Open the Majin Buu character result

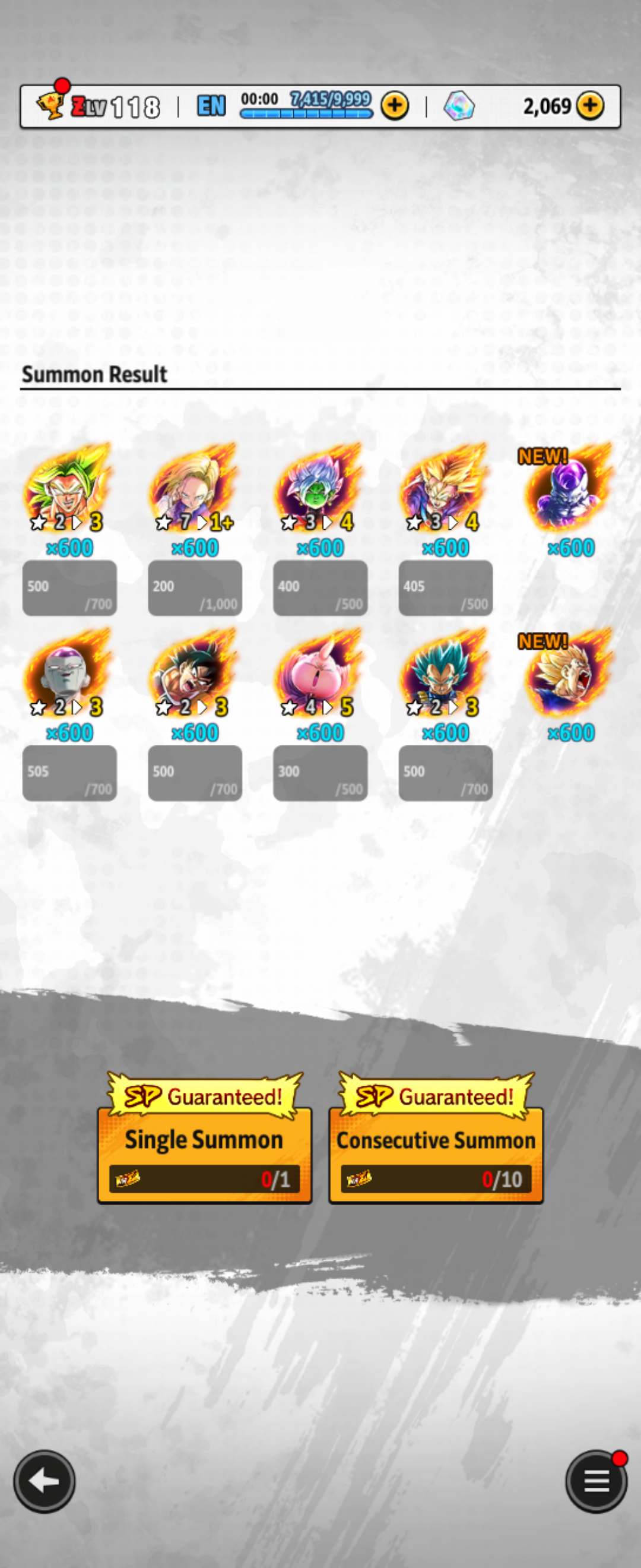[x=320, y=672]
